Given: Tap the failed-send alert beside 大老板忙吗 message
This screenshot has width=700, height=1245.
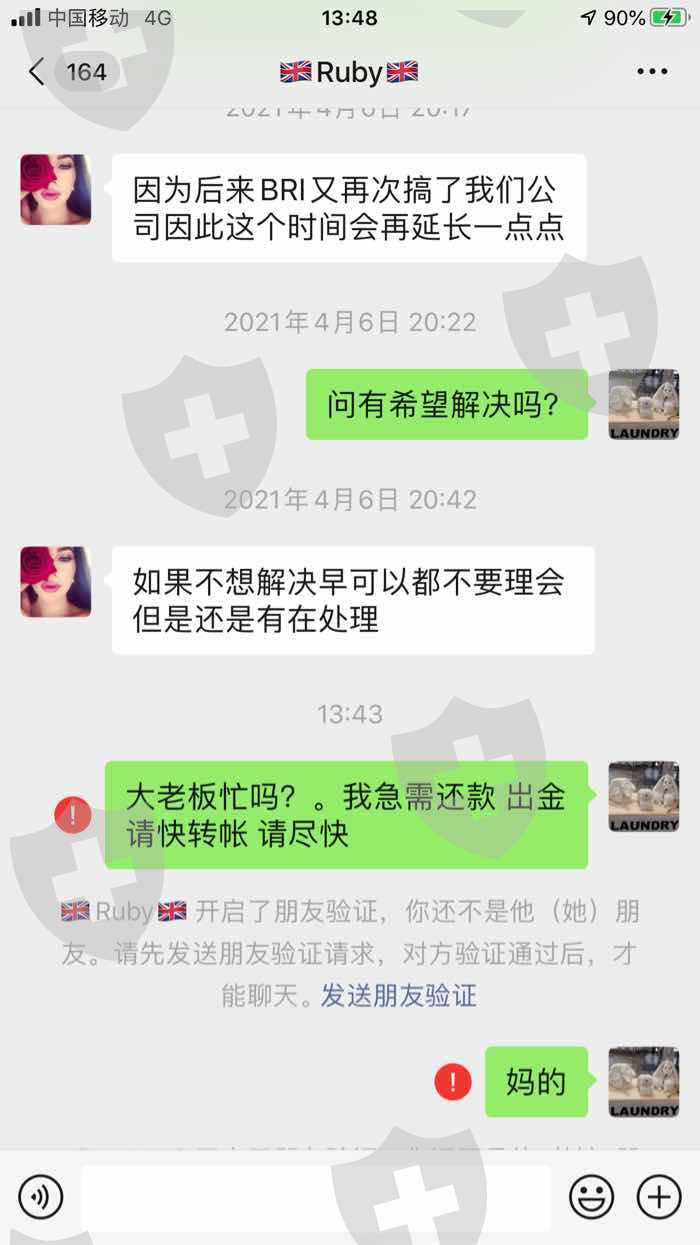Looking at the screenshot, I should (x=73, y=815).
